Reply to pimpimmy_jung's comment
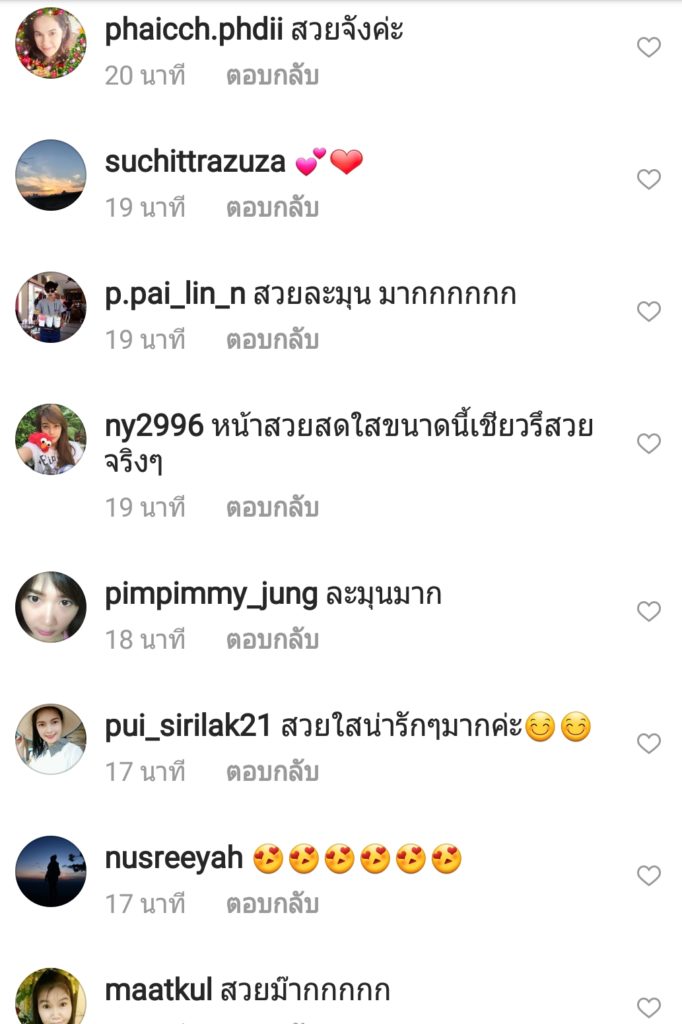This screenshot has width=682, height=1024. 272,639
